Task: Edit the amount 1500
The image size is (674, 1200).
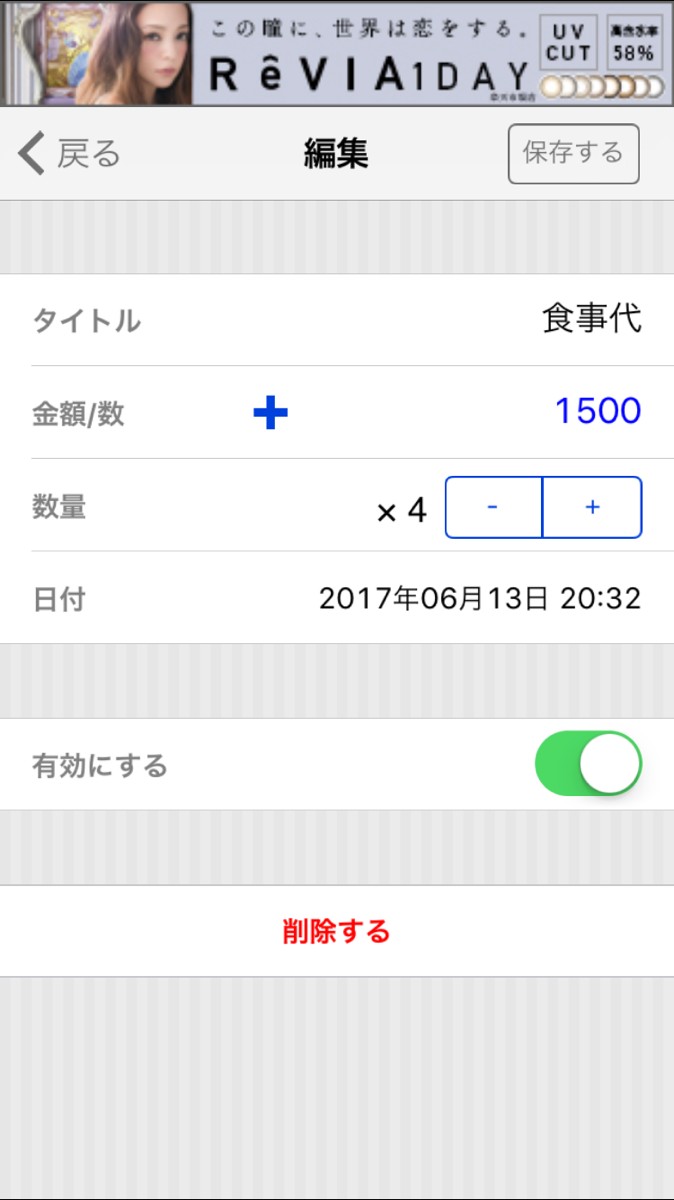Action: click(x=597, y=411)
